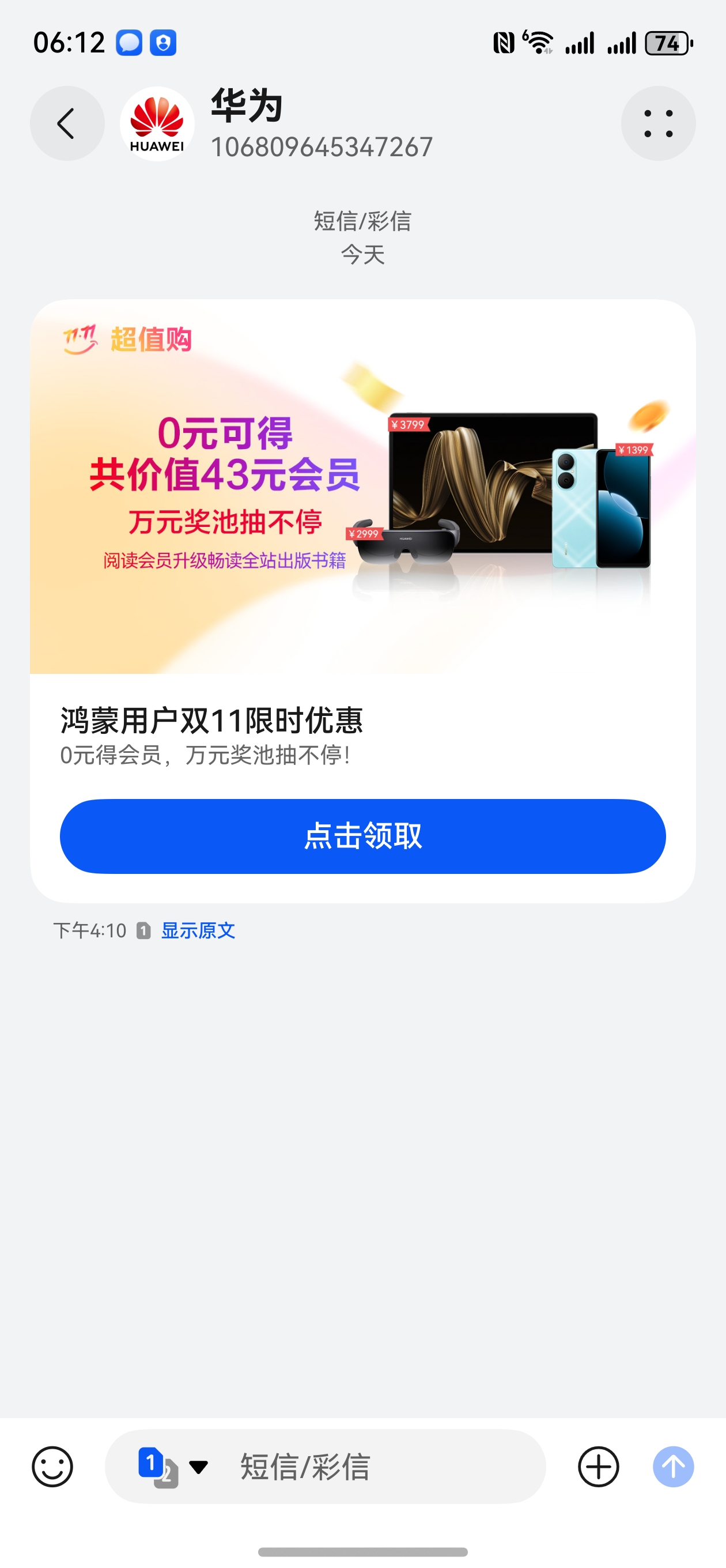Screen dimensions: 726x1568
Task: Tap the plus attachment icon
Action: coord(599,1467)
